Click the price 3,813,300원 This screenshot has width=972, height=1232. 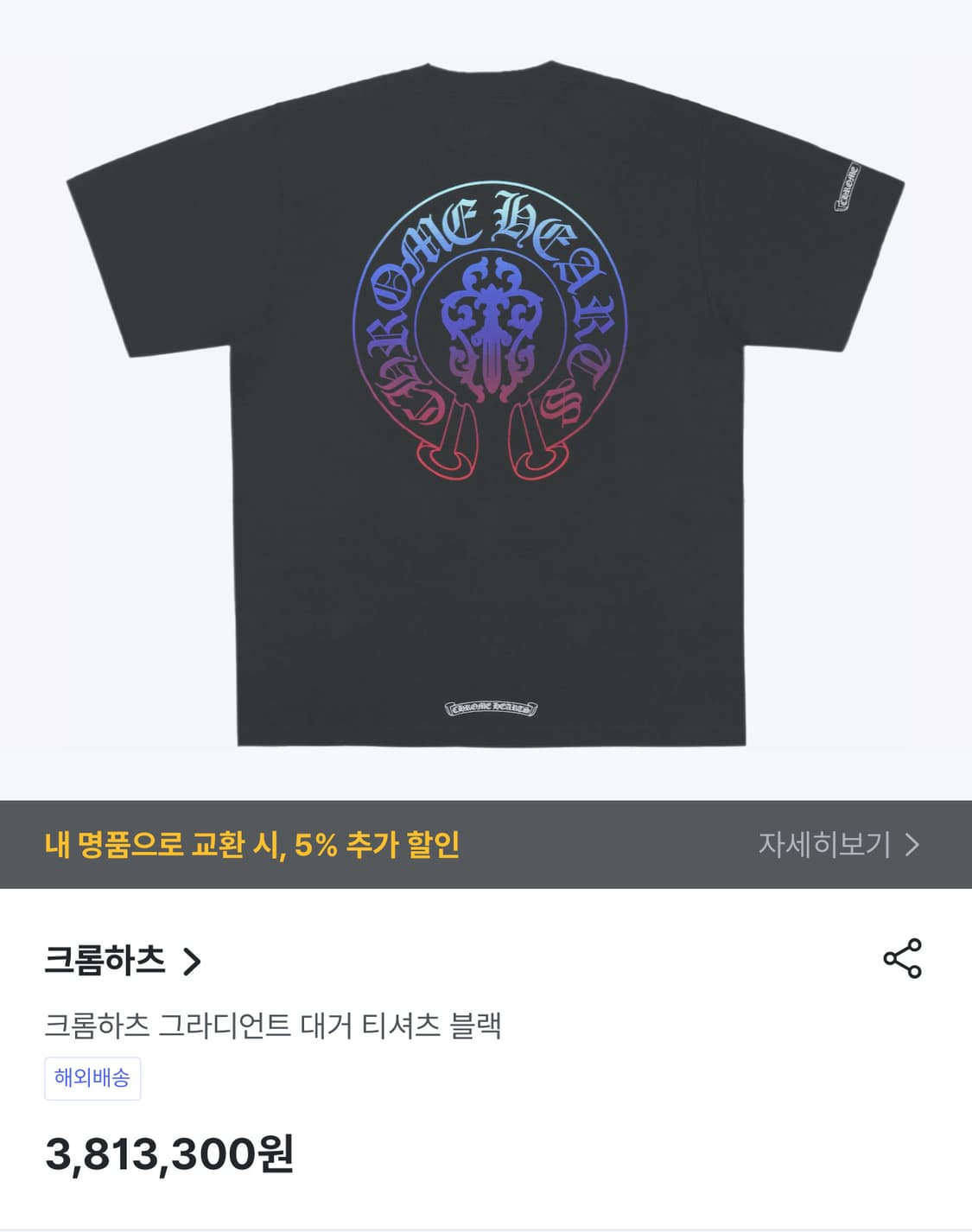click(x=169, y=1157)
